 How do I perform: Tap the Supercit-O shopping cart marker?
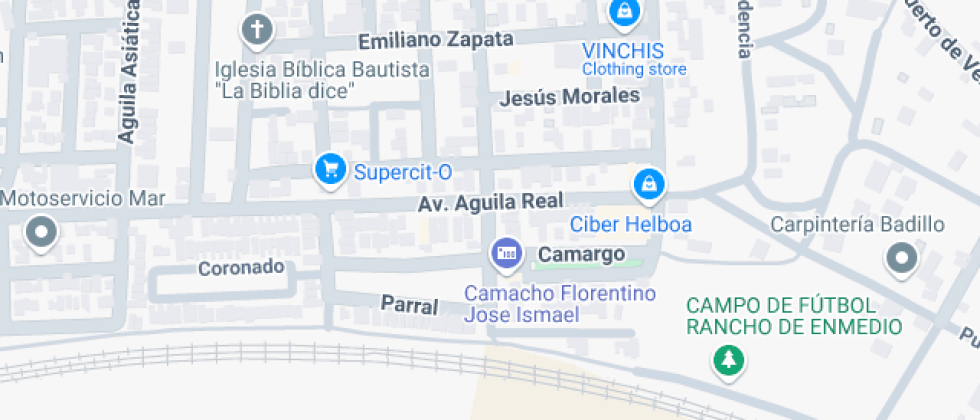point(330,170)
